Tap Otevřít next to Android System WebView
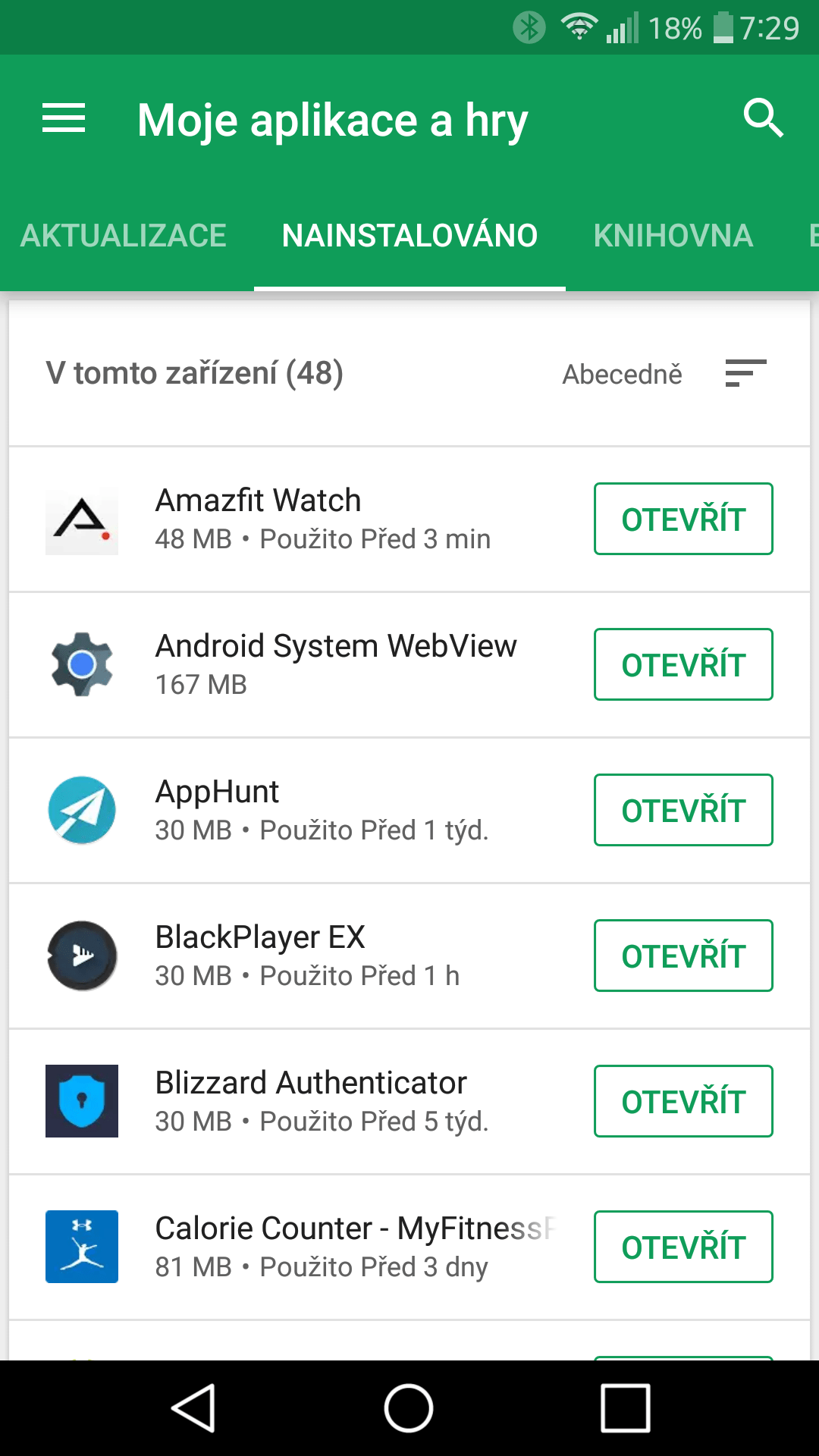The width and height of the screenshot is (819, 1456). (x=683, y=664)
